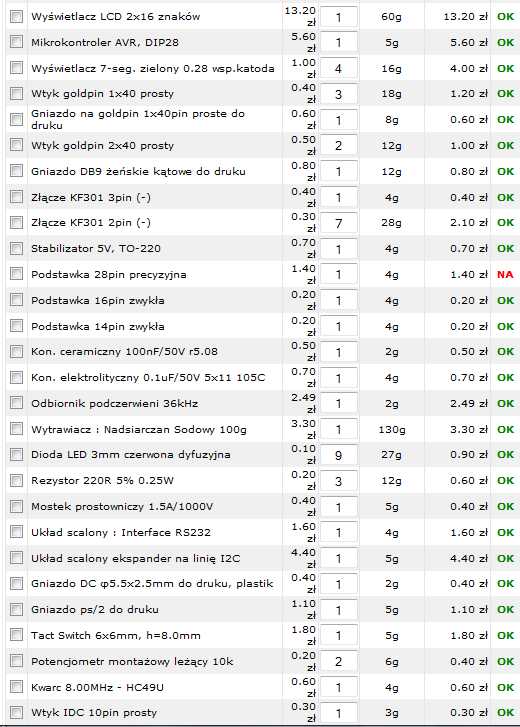Change quantity of Wtyk goldpin 2x40 prosty
This screenshot has height=727, width=520.
(338, 146)
